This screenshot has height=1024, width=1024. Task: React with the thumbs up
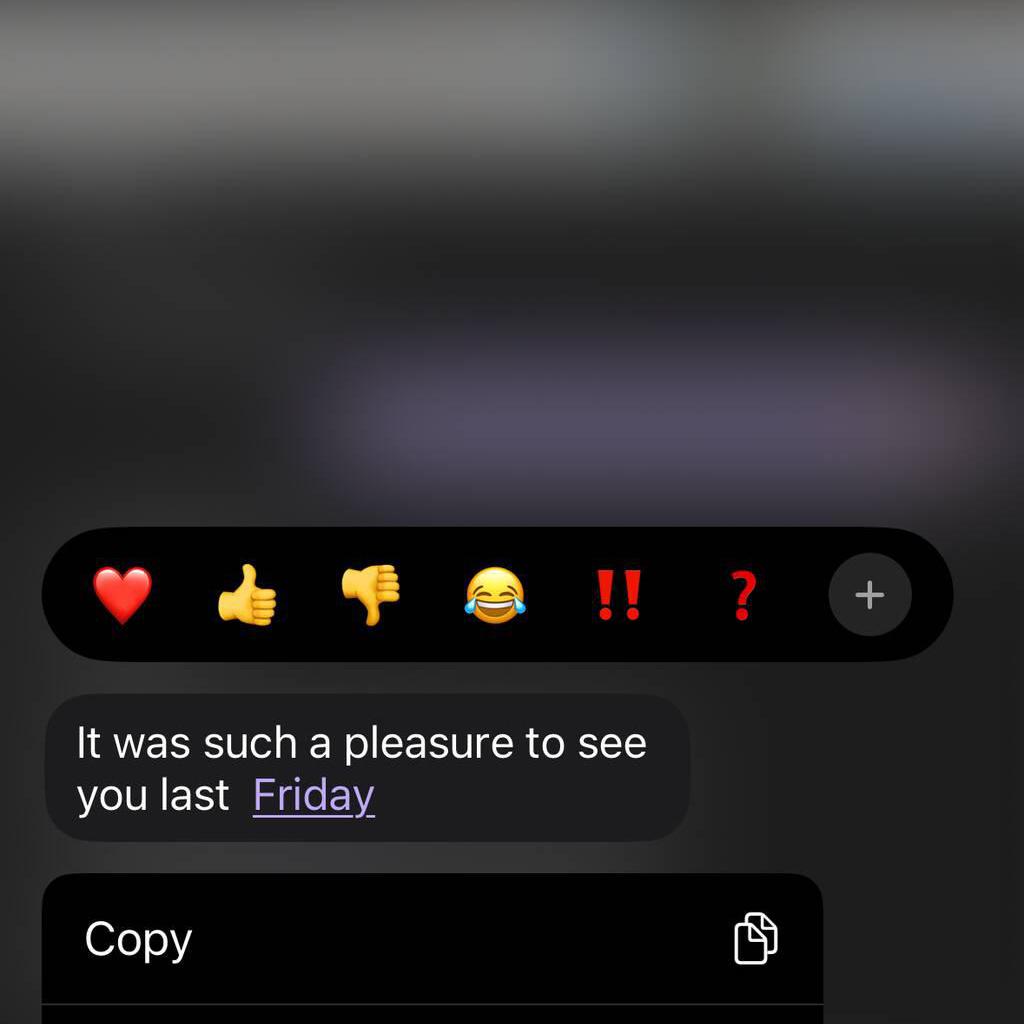point(246,595)
